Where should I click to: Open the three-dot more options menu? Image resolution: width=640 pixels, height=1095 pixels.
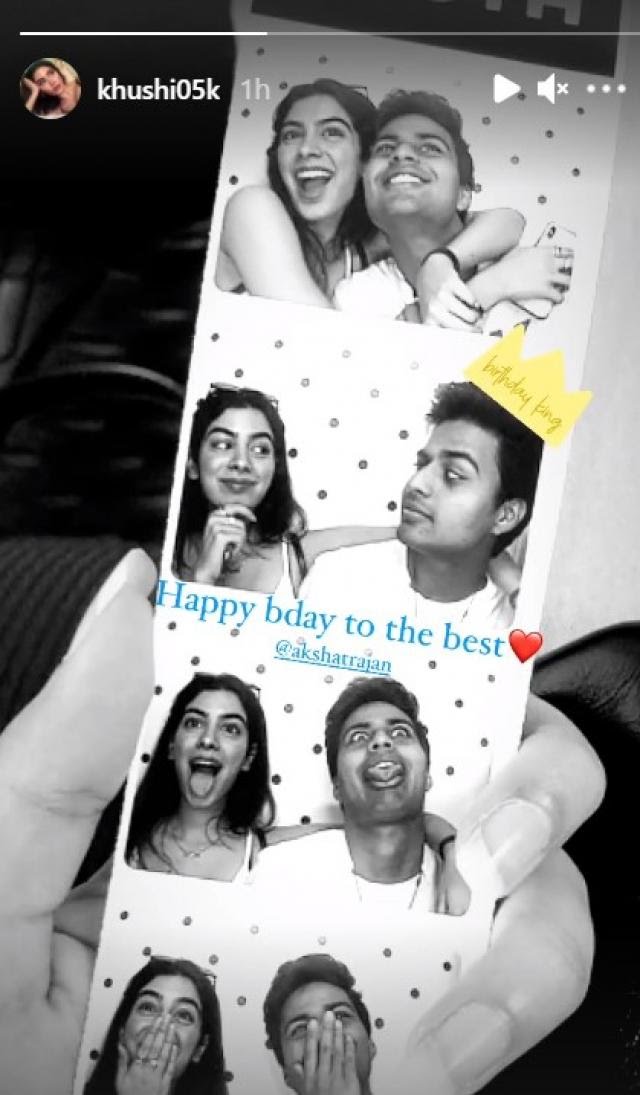(x=606, y=89)
